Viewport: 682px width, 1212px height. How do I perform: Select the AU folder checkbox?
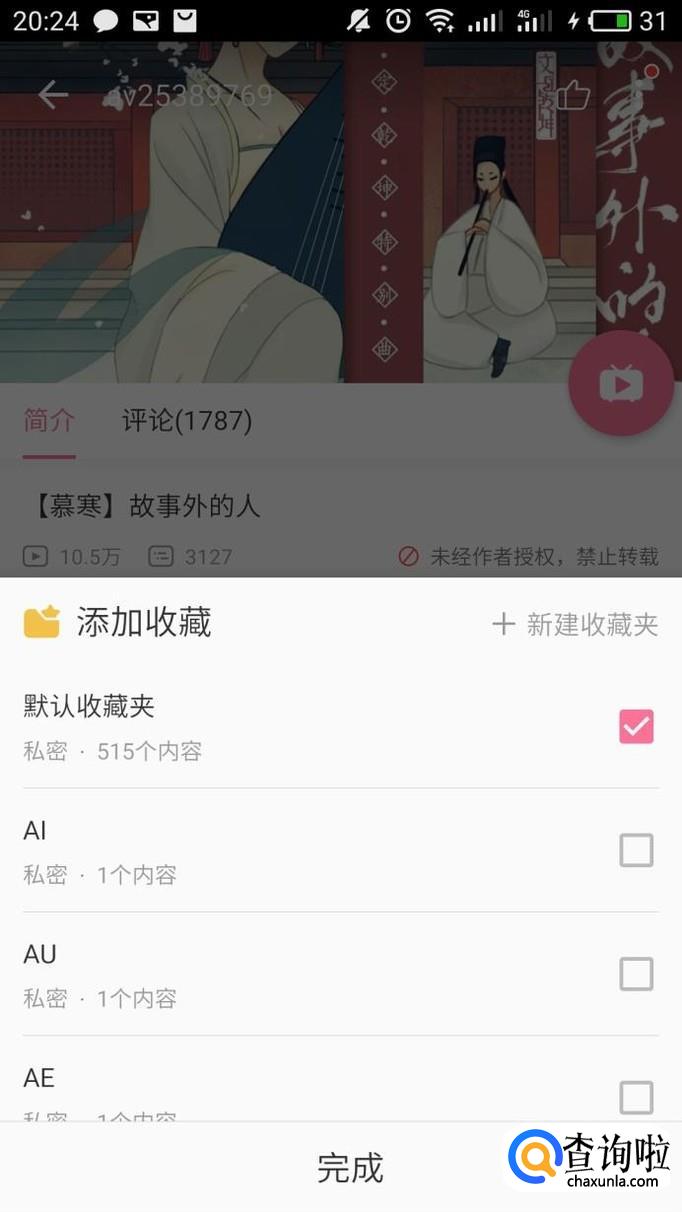click(636, 974)
